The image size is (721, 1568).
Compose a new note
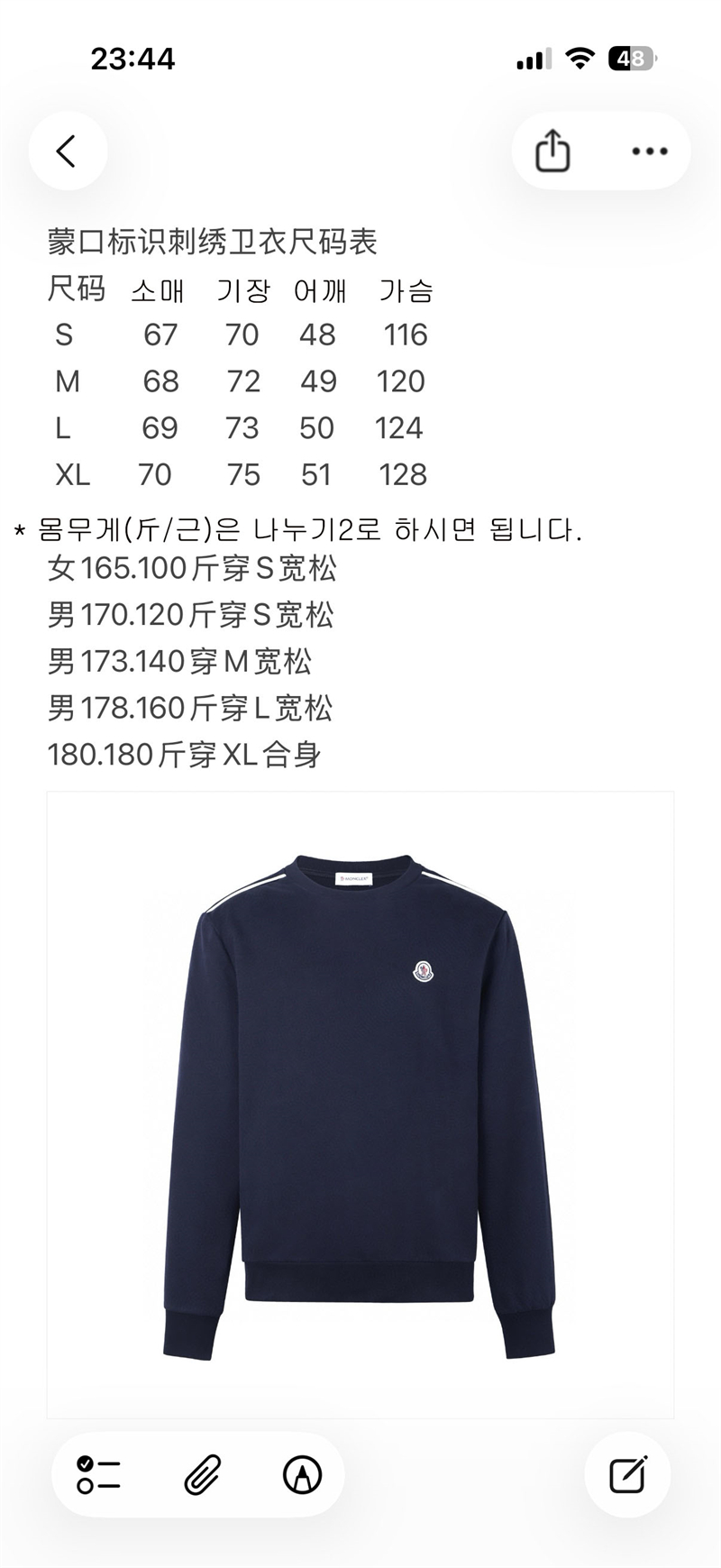pyautogui.click(x=627, y=1475)
